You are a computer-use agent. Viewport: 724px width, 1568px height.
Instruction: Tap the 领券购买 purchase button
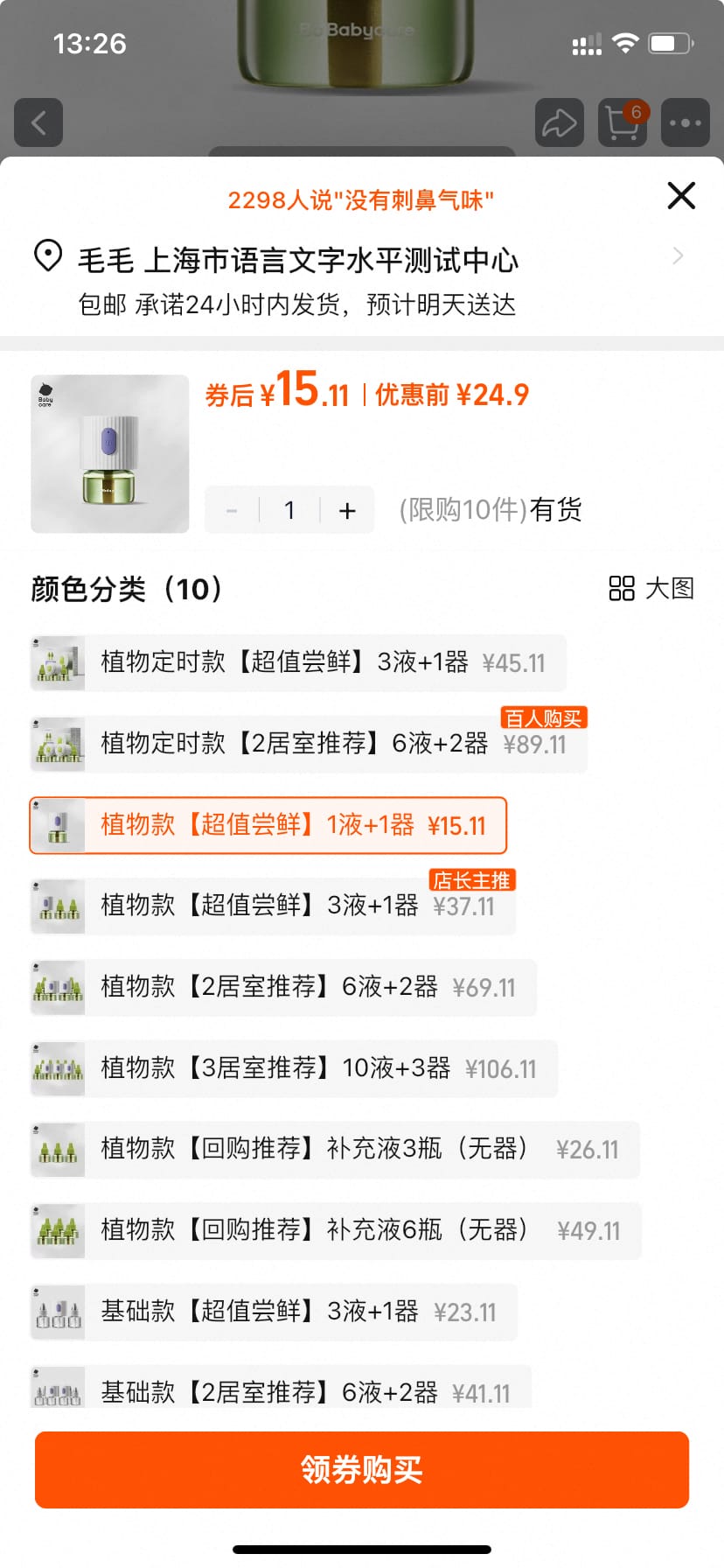(x=362, y=1470)
